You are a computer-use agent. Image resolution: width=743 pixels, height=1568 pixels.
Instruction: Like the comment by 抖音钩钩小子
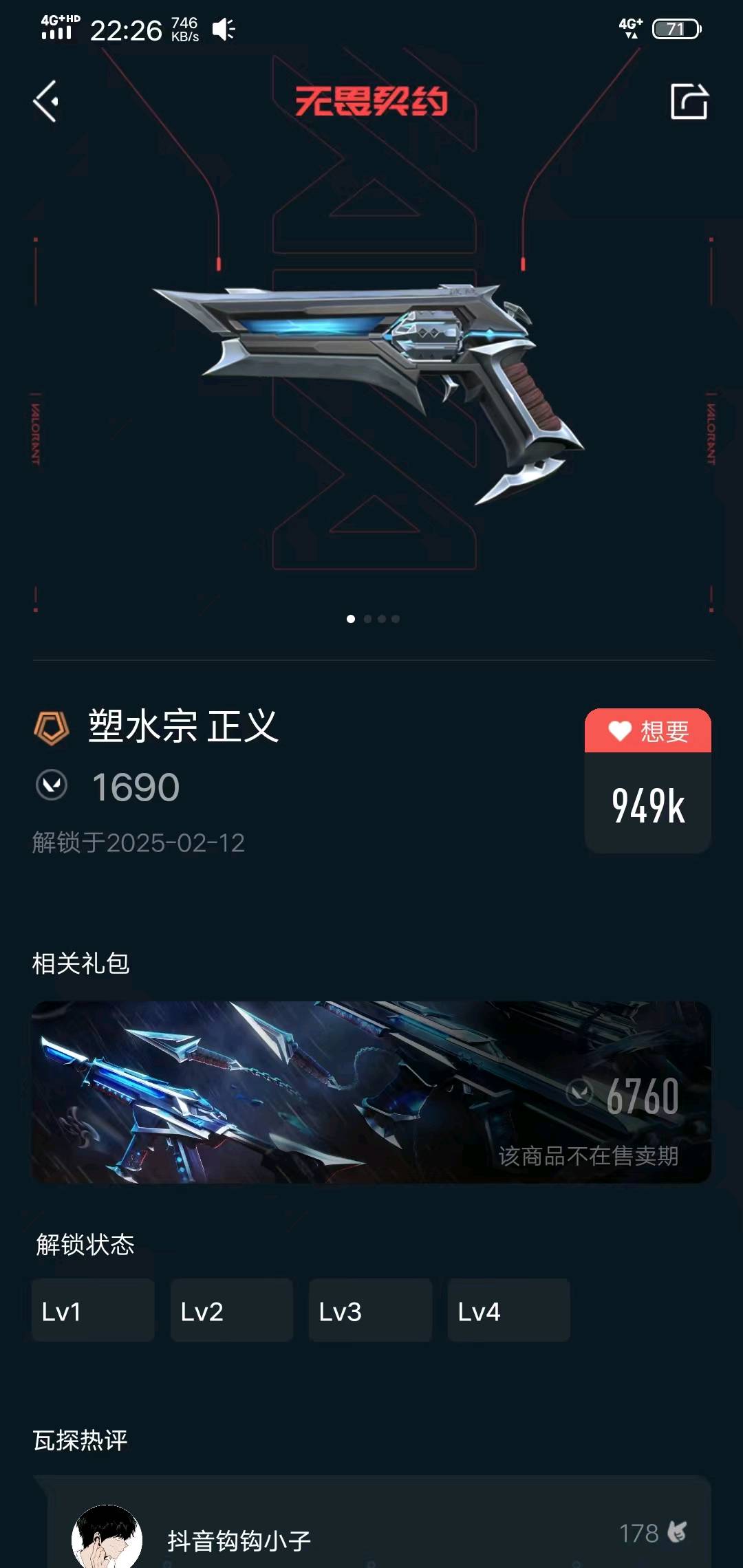pos(677,1532)
